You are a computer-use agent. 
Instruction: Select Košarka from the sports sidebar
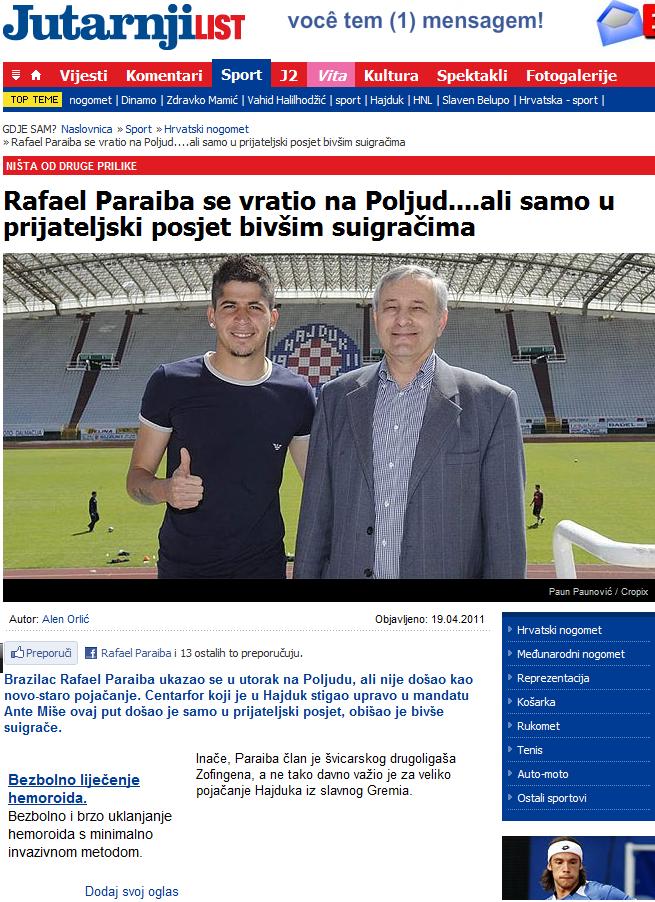535,702
